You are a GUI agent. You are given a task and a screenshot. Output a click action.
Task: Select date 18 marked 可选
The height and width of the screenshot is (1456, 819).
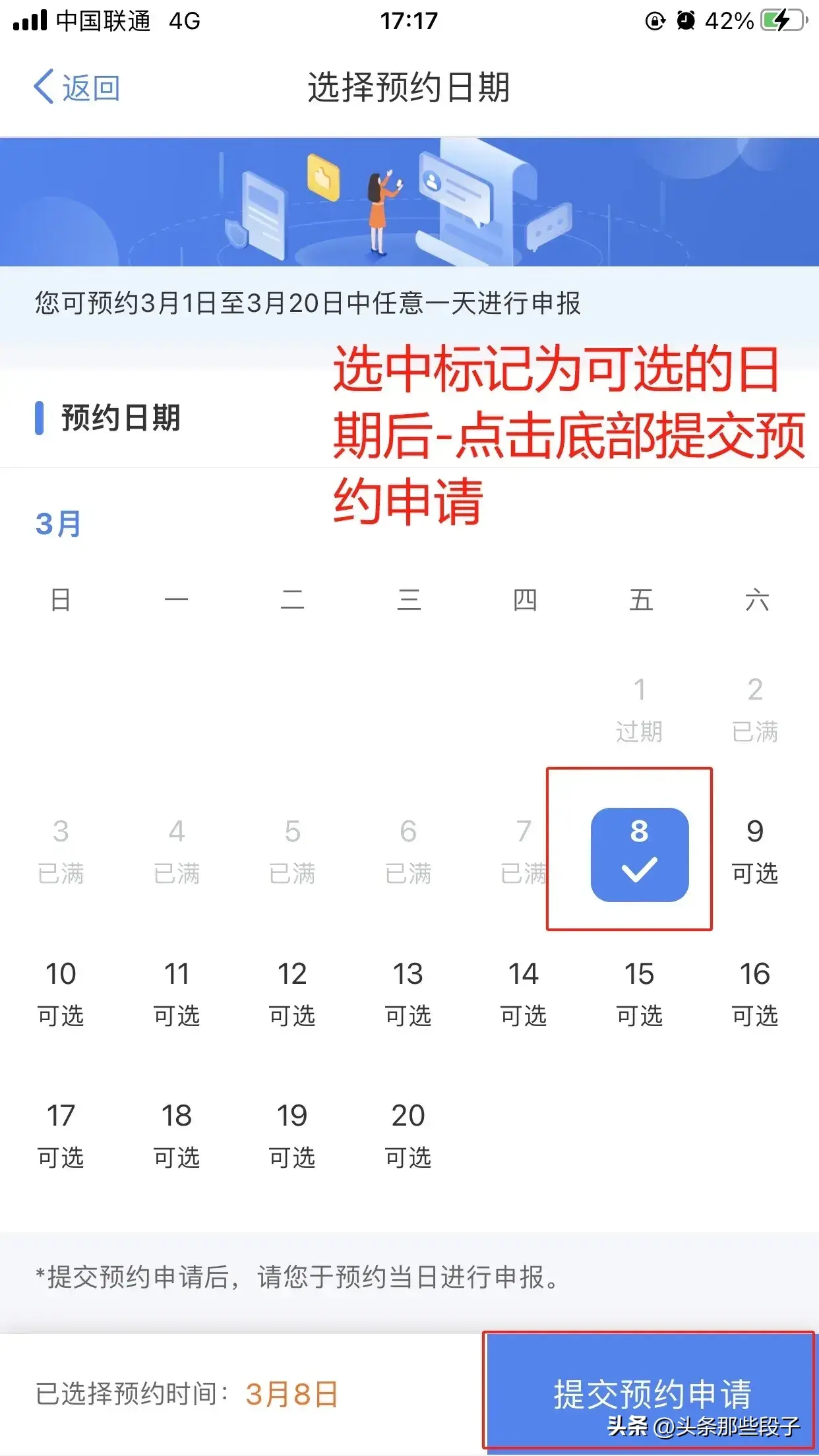176,1136
